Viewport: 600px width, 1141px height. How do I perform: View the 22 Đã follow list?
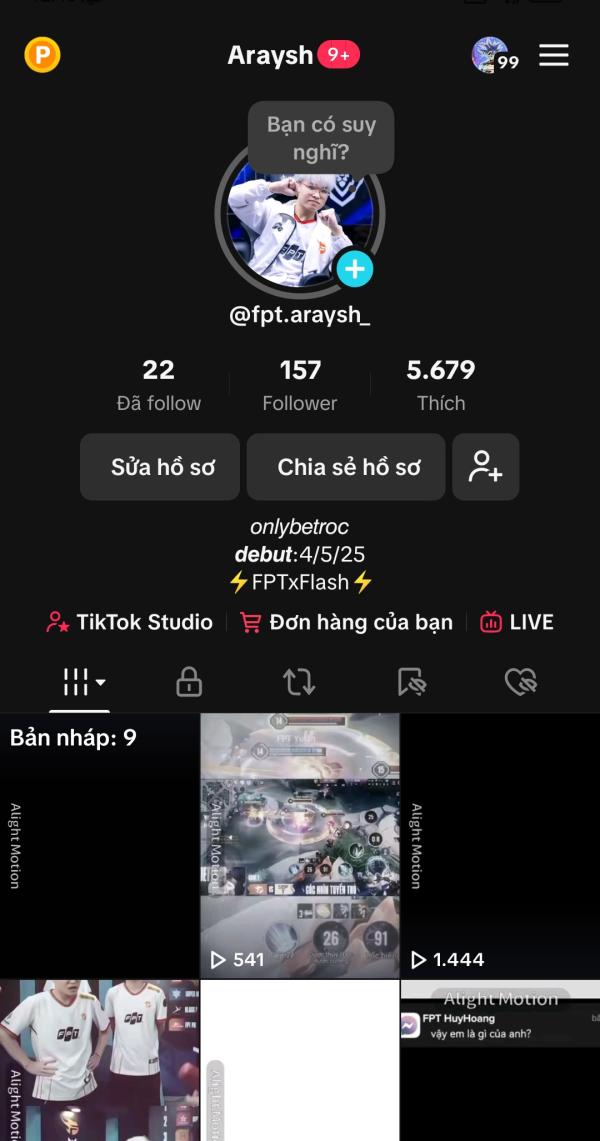pyautogui.click(x=158, y=385)
